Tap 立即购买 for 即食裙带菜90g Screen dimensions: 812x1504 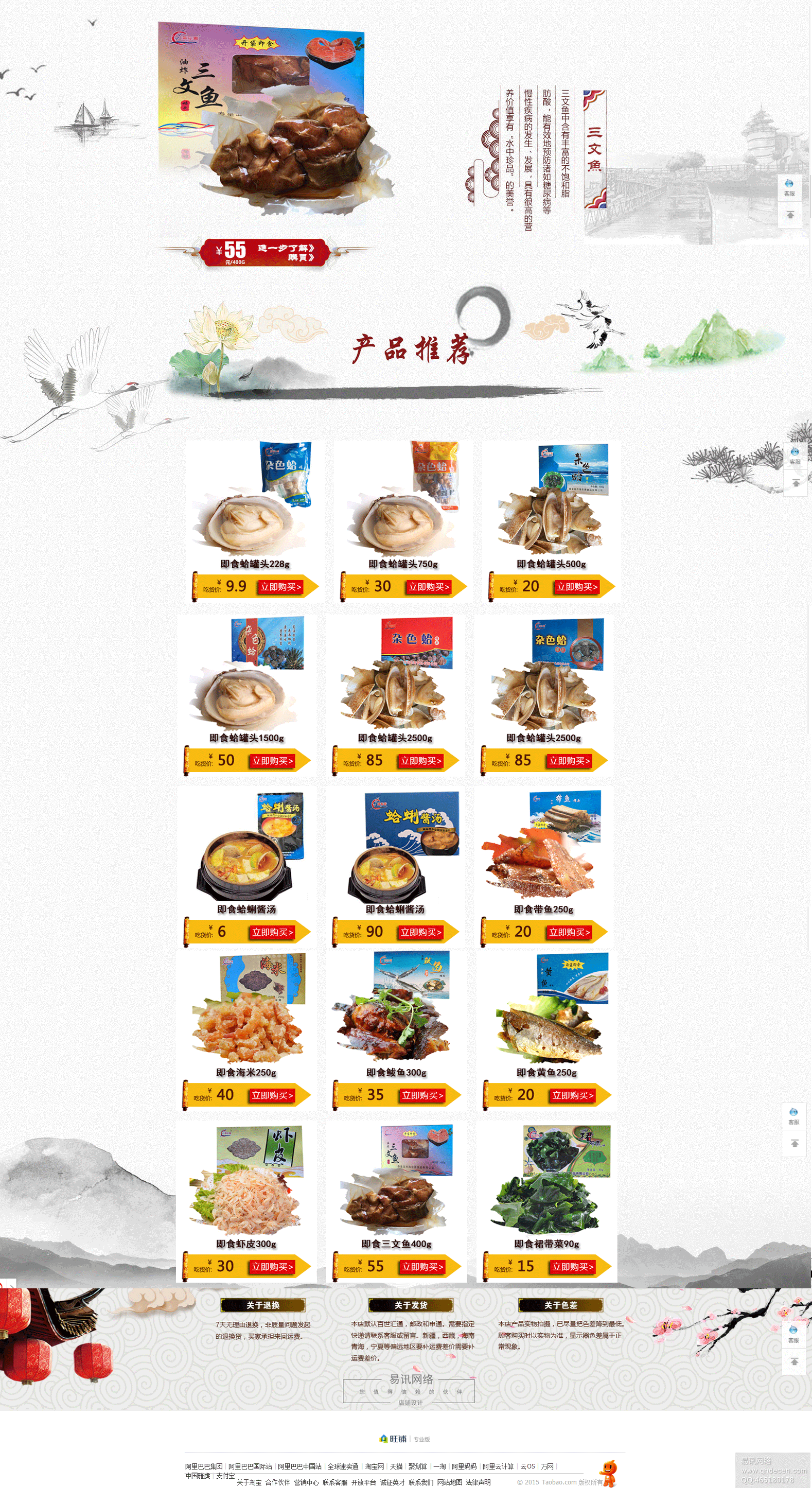pyautogui.click(x=573, y=1266)
